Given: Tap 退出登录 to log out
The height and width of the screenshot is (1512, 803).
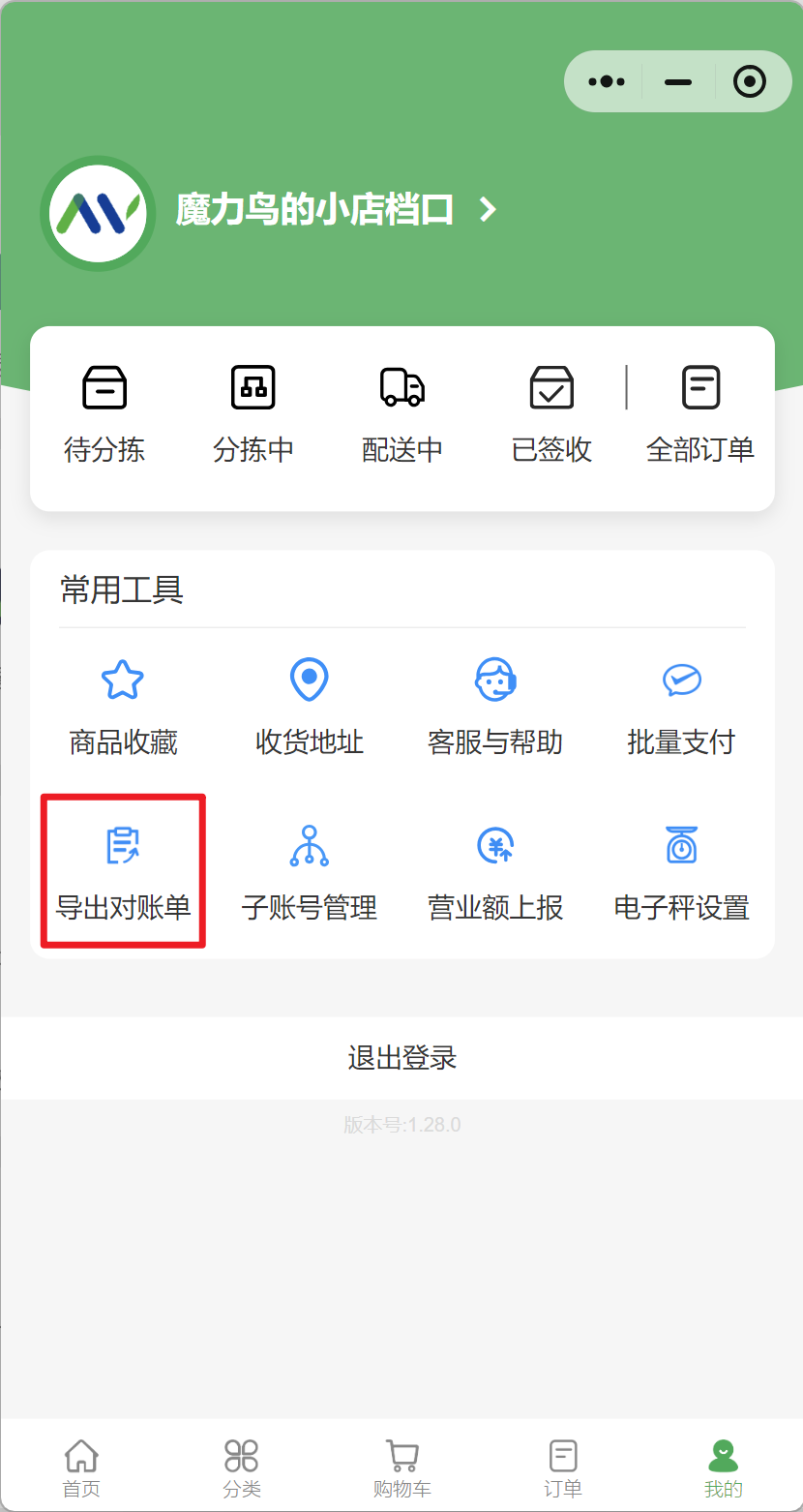Looking at the screenshot, I should click(x=401, y=1057).
